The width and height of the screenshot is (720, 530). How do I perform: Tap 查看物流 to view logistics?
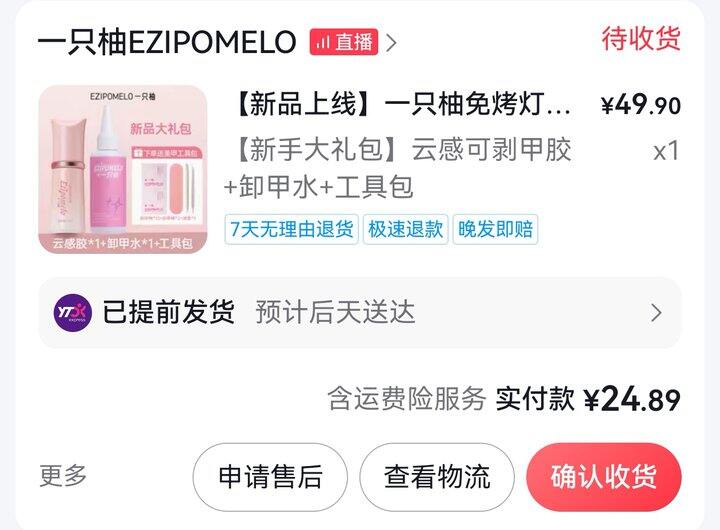coord(437,477)
